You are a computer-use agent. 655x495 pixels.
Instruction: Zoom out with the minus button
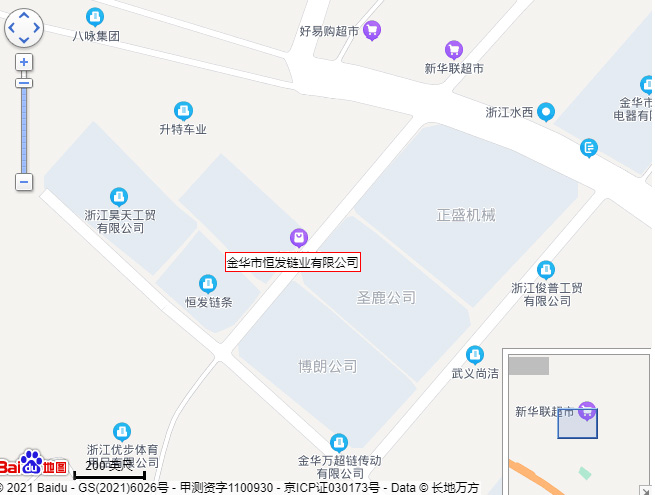24,182
